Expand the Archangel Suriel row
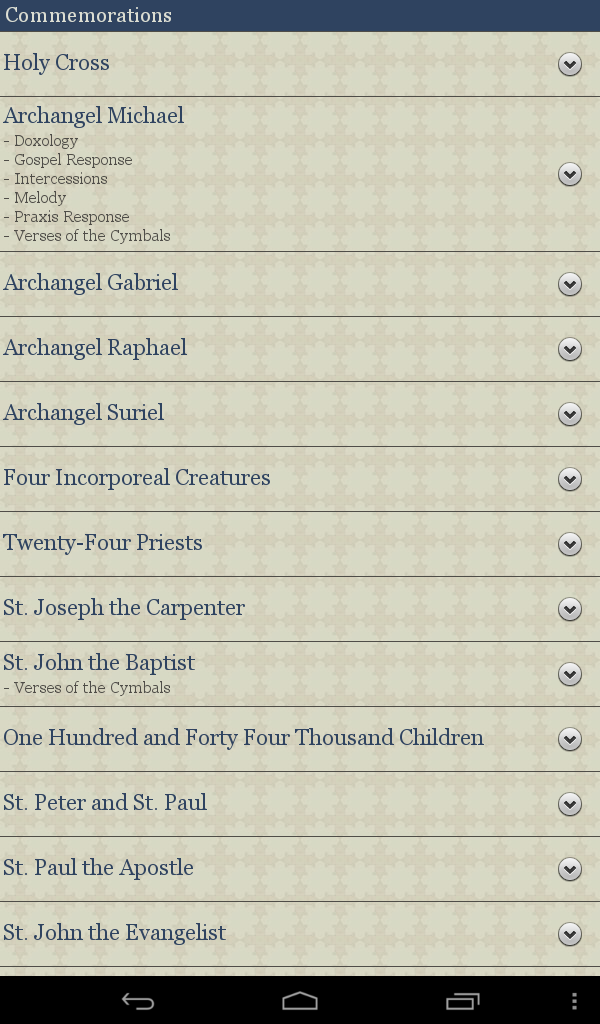This screenshot has width=600, height=1024. pyautogui.click(x=569, y=414)
